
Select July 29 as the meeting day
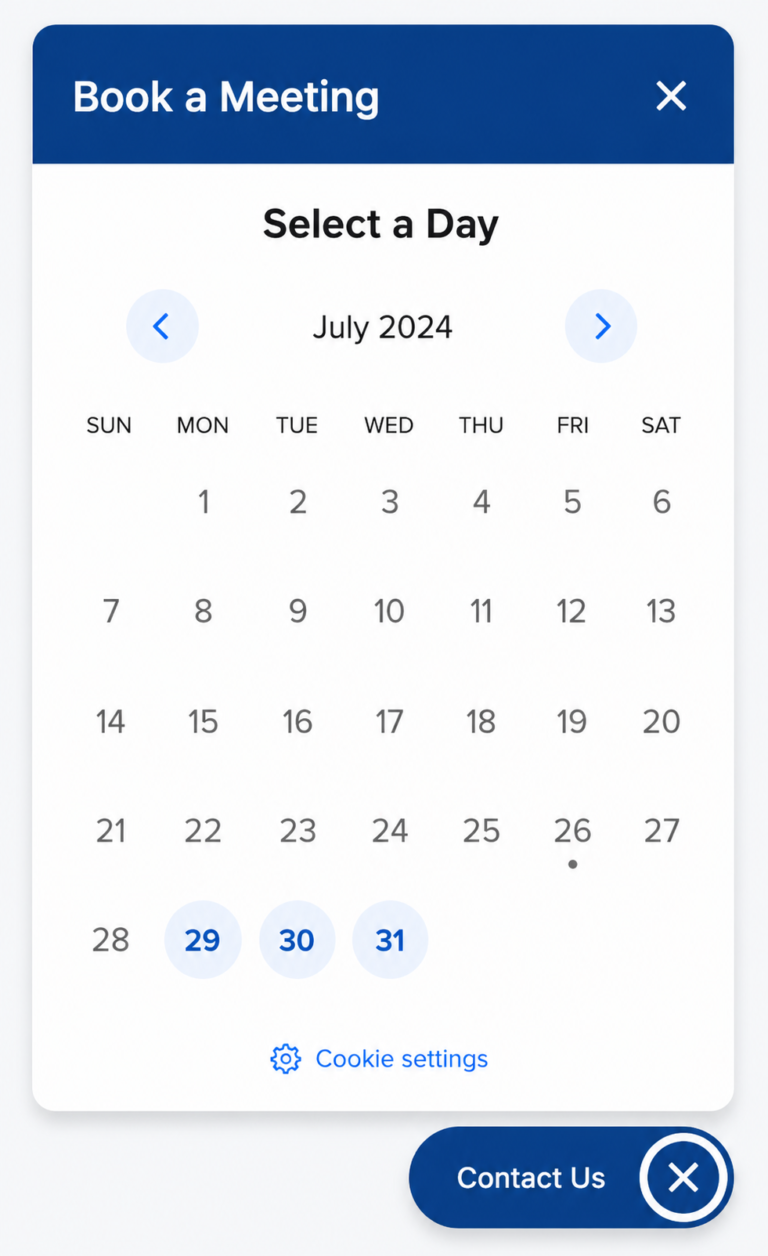[203, 940]
